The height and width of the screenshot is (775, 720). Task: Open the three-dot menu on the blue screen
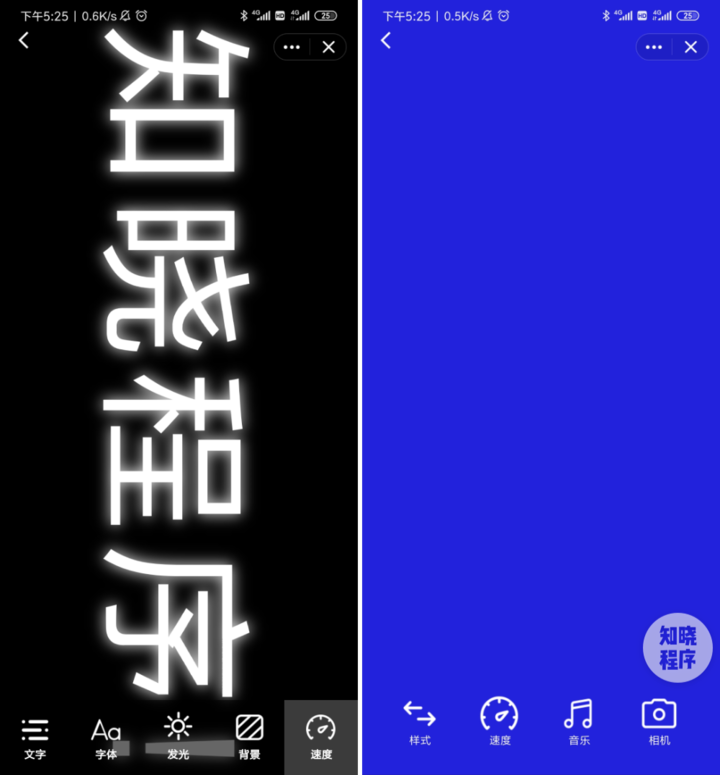tap(653, 47)
